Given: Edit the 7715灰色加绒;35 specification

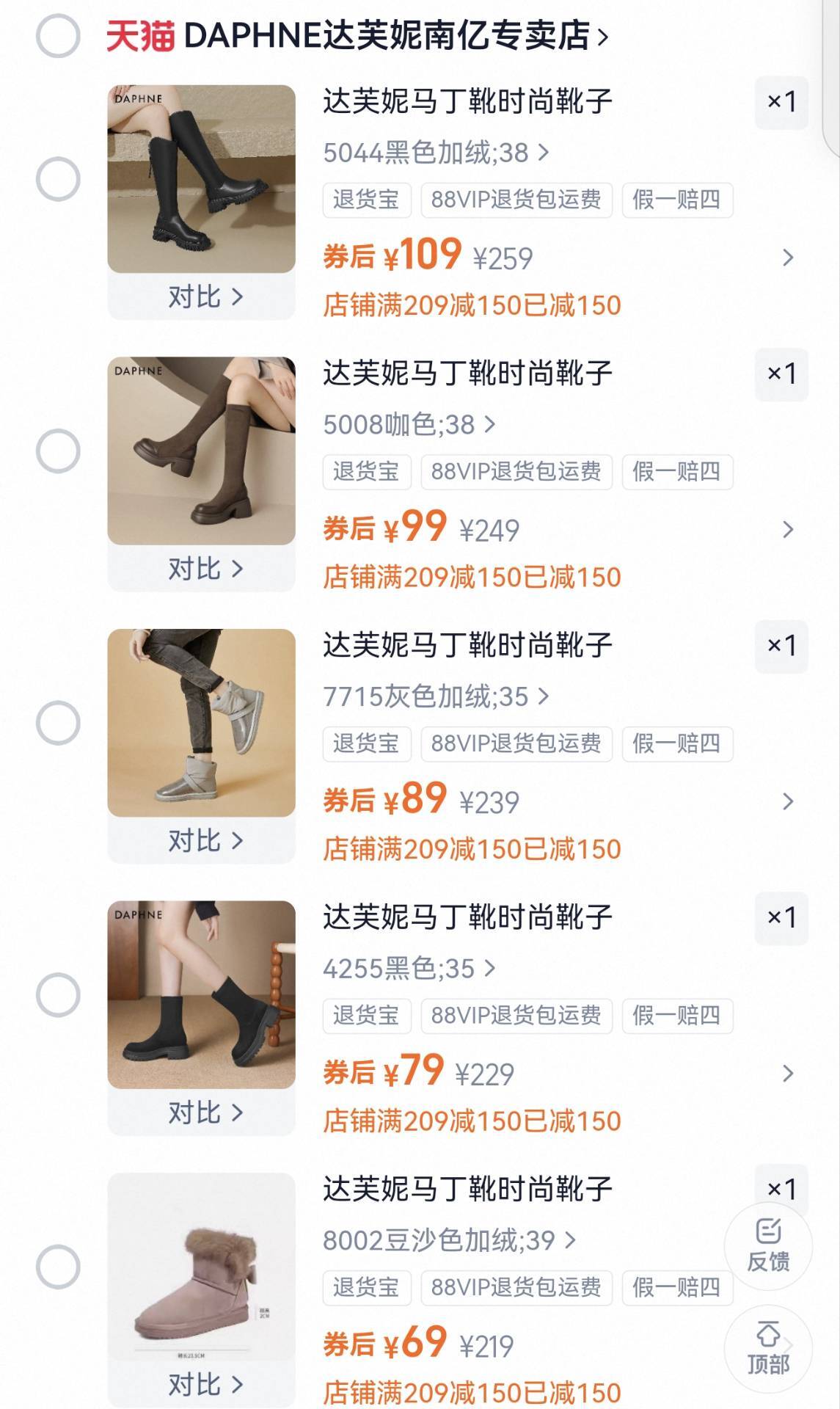Looking at the screenshot, I should pos(436,696).
